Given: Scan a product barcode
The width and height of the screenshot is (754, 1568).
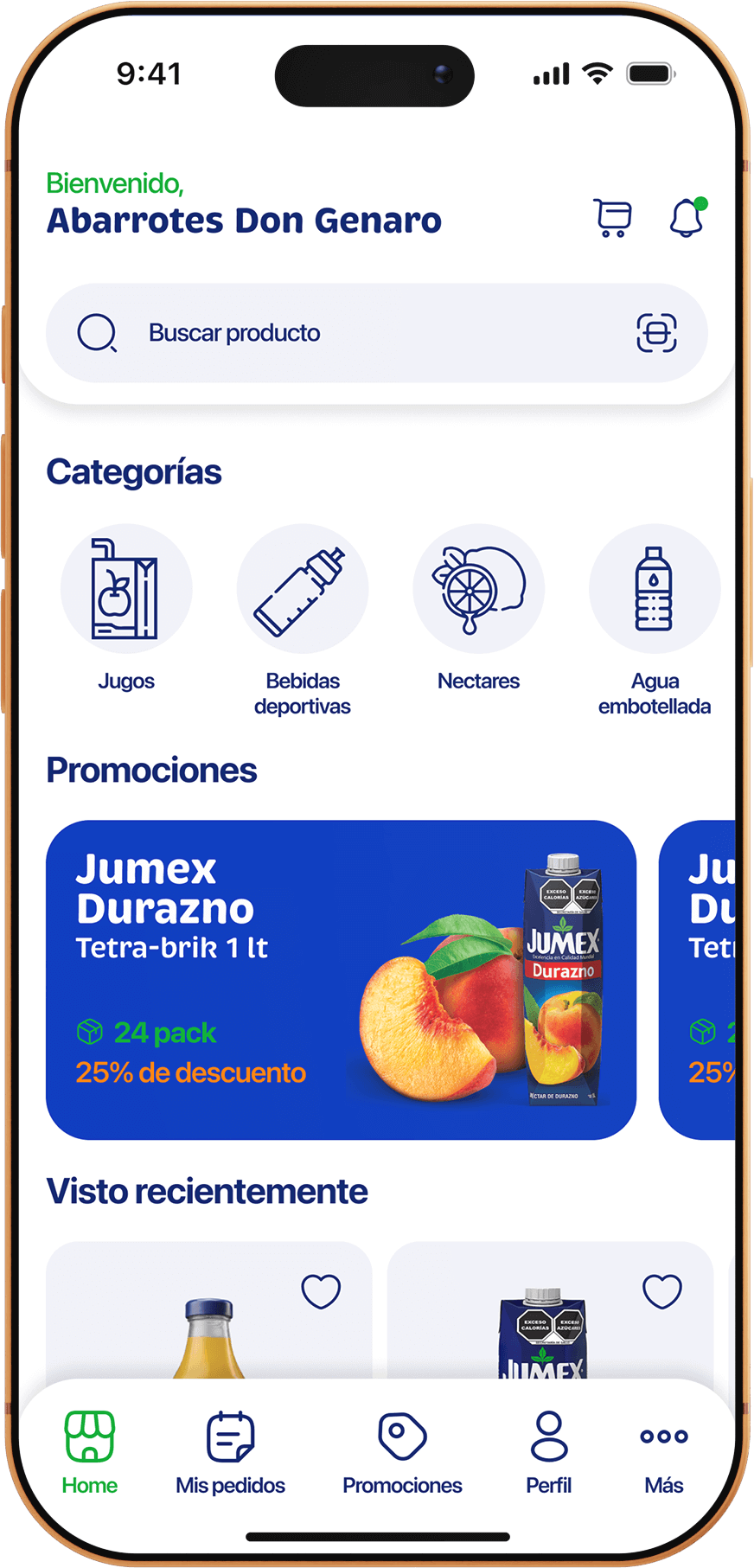Looking at the screenshot, I should (x=656, y=333).
